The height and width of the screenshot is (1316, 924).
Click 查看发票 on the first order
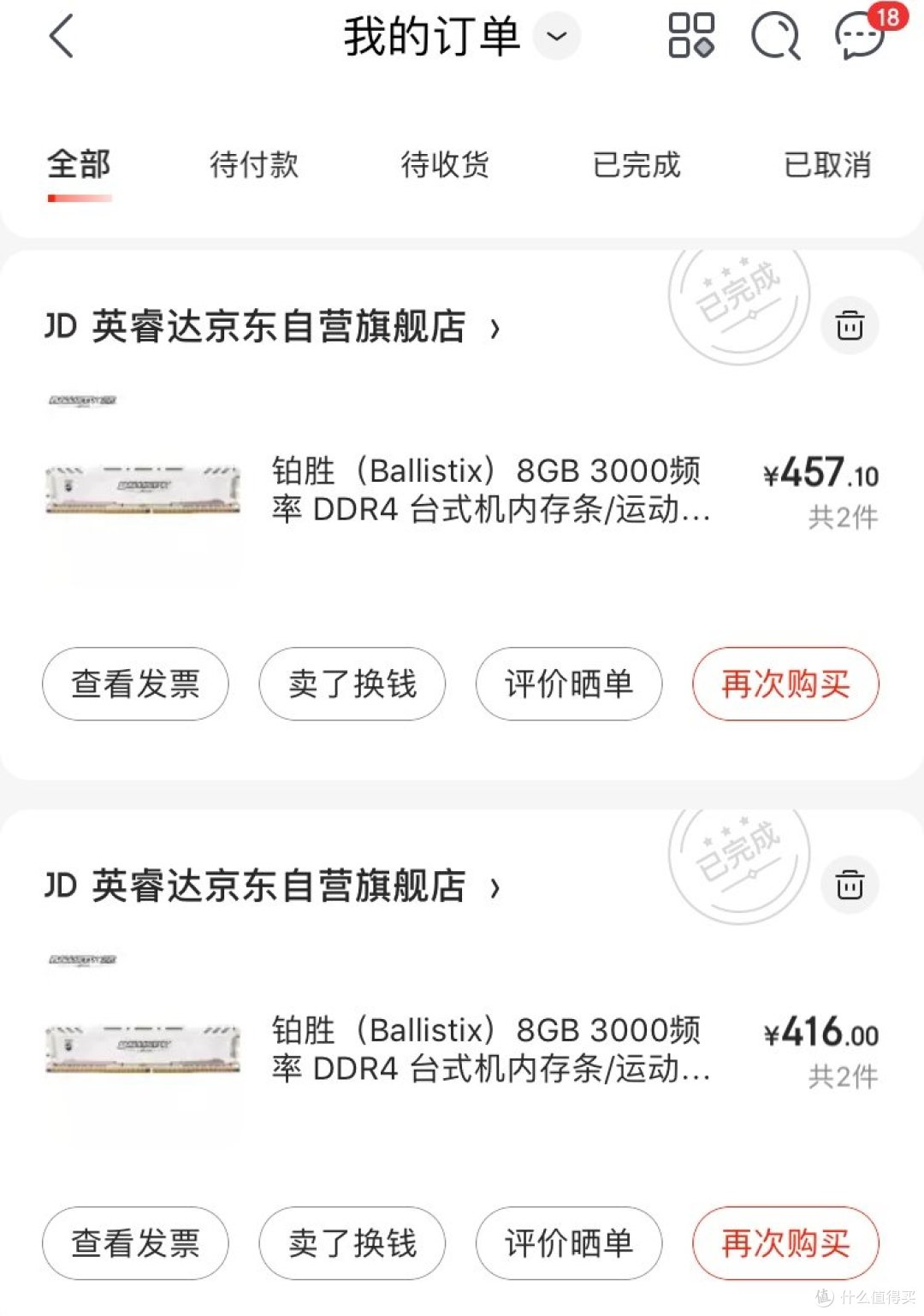click(x=134, y=685)
